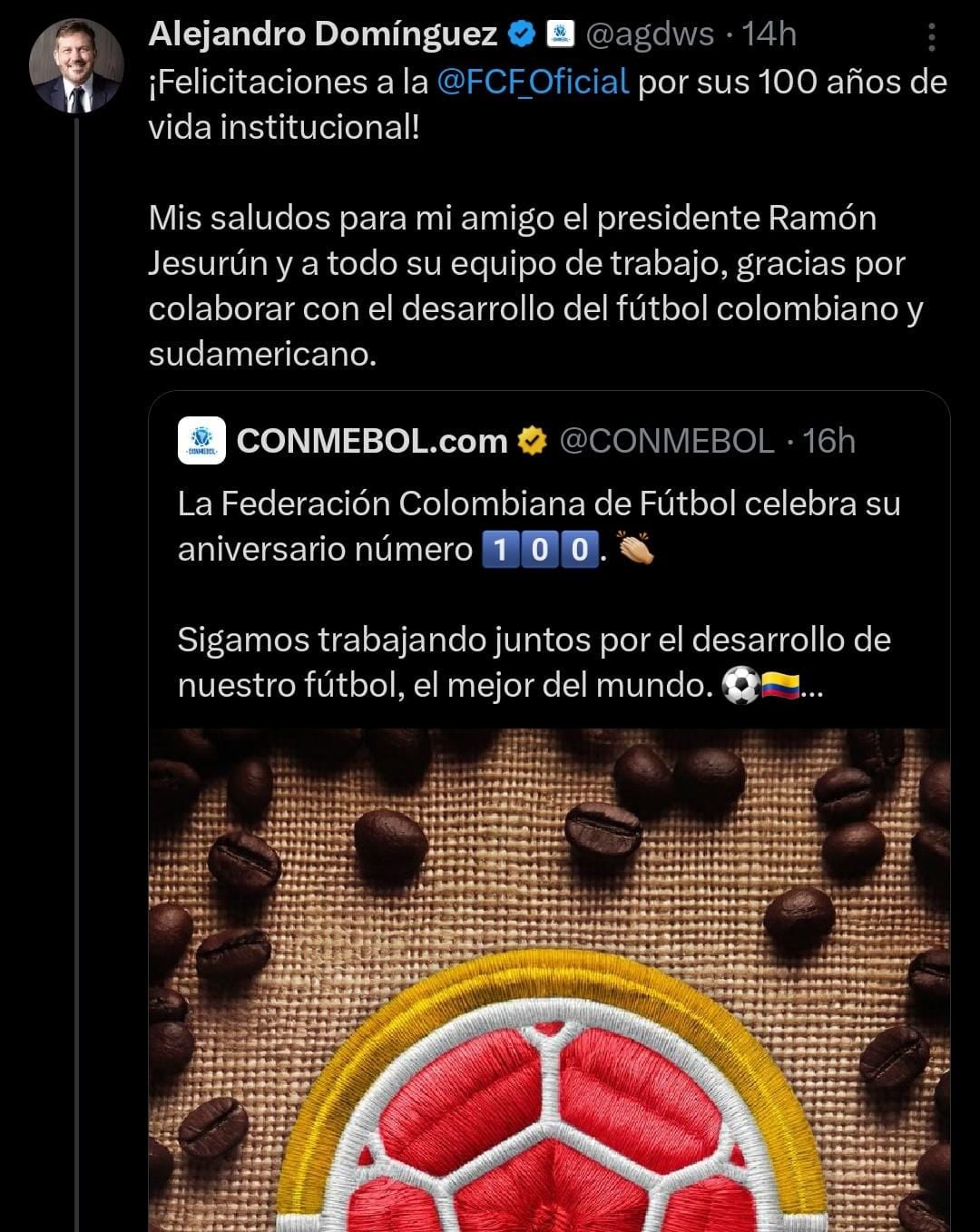
Task: Click the blue verified badge next to Alejandro Domínguez
Action: coord(519,34)
